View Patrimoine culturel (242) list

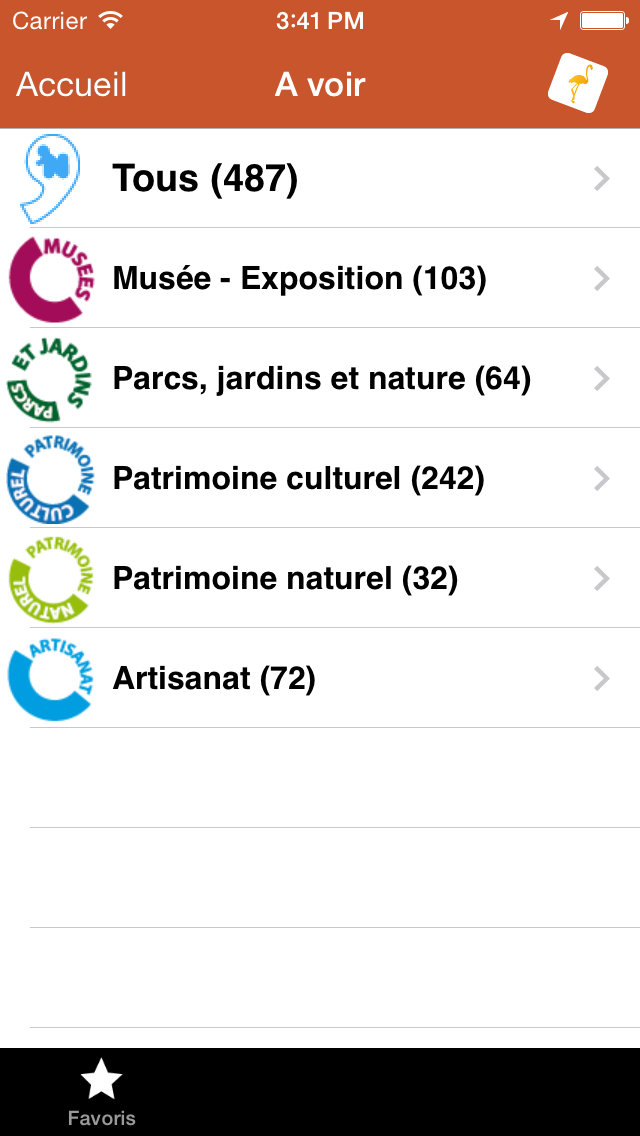[x=320, y=479]
